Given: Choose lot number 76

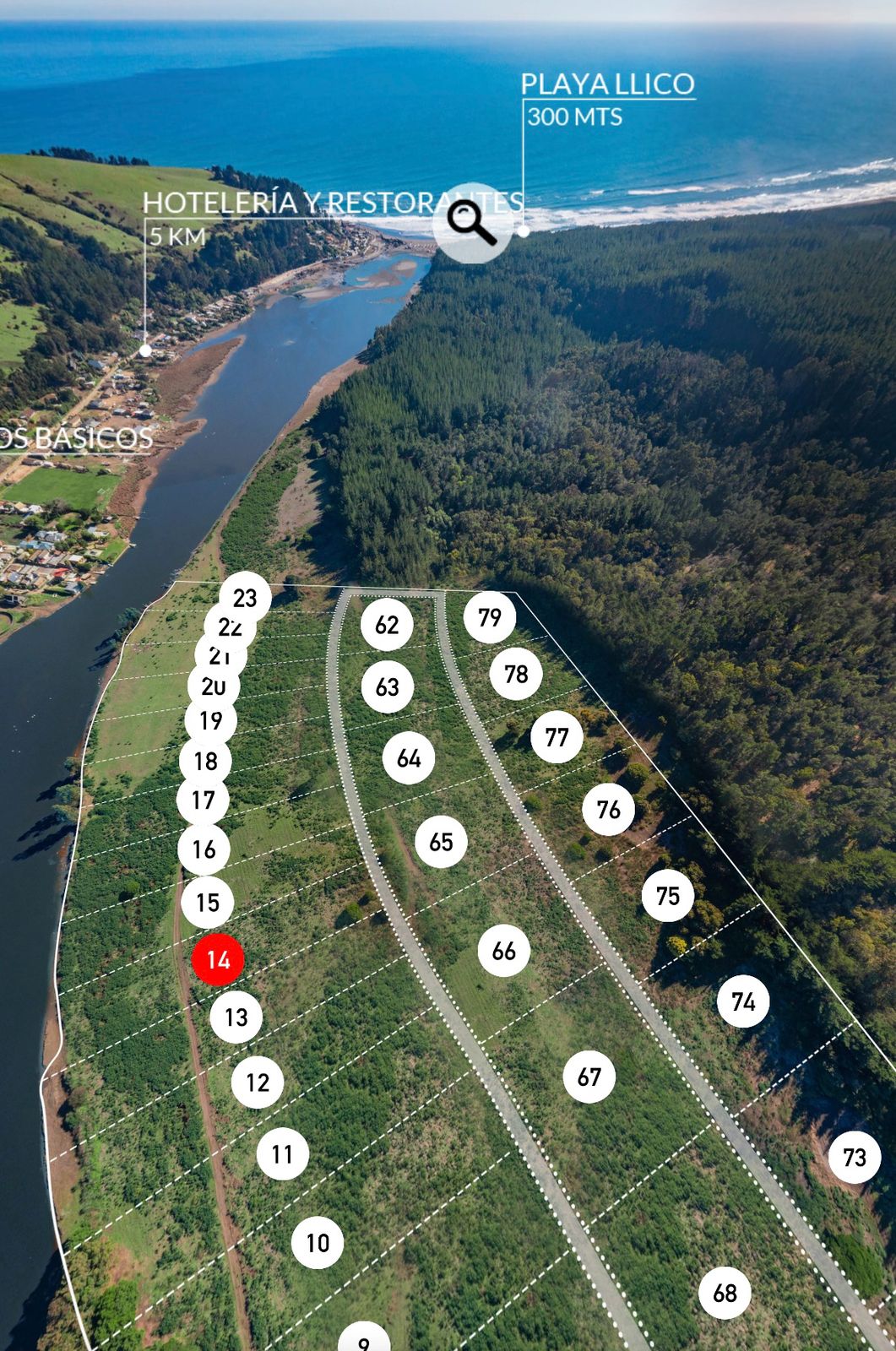Looking at the screenshot, I should click(x=608, y=810).
